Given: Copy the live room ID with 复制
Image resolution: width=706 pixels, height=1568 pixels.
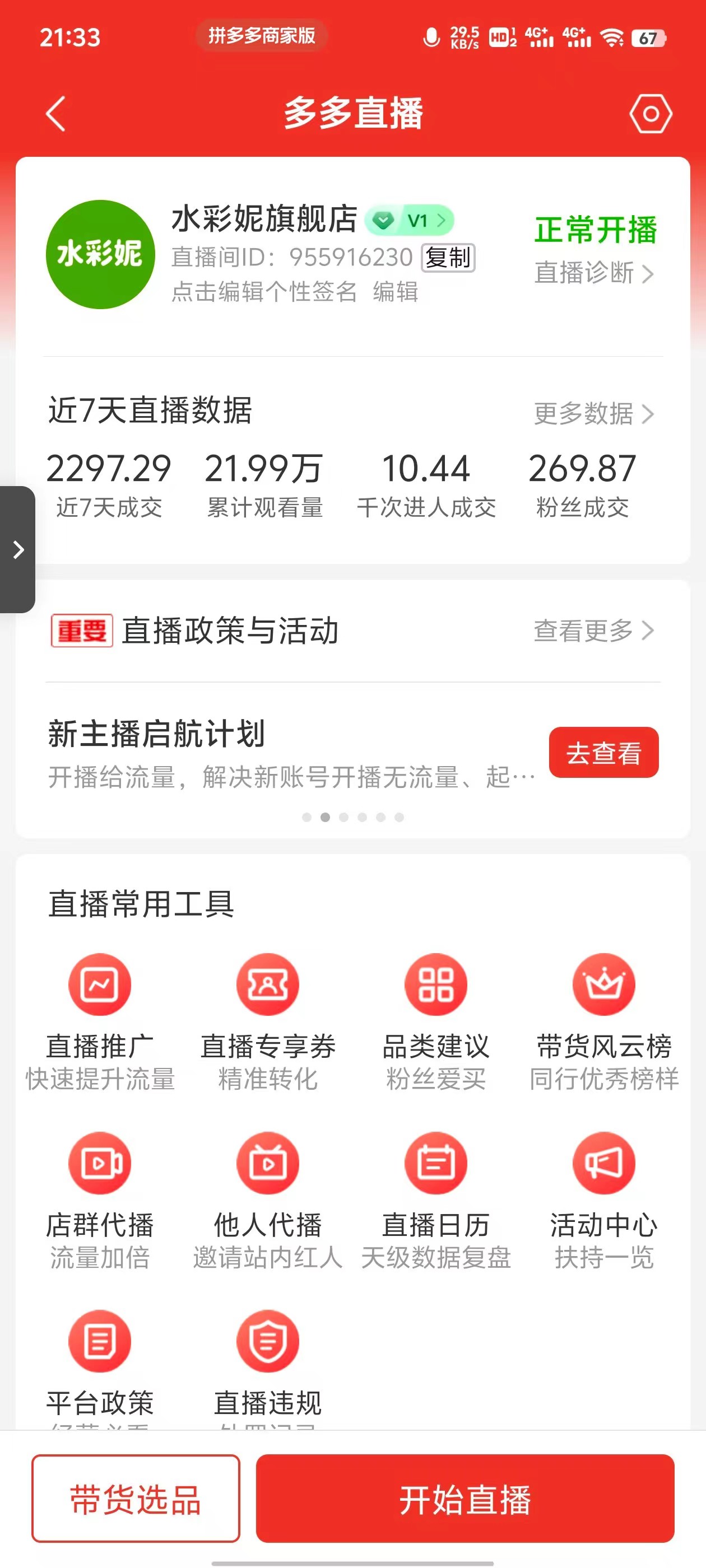Looking at the screenshot, I should [448, 258].
